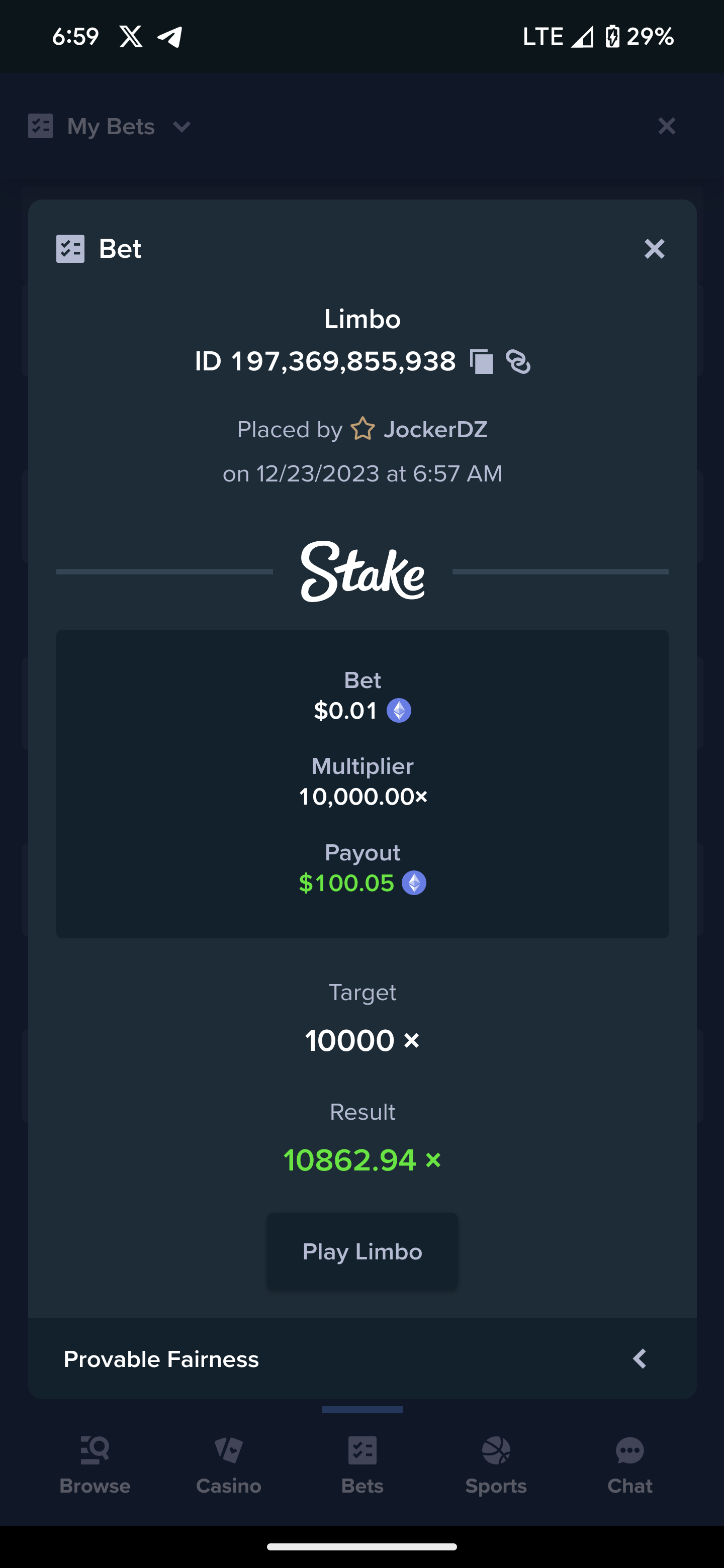The width and height of the screenshot is (724, 1568).
Task: Close the My Bets panel
Action: tap(667, 126)
